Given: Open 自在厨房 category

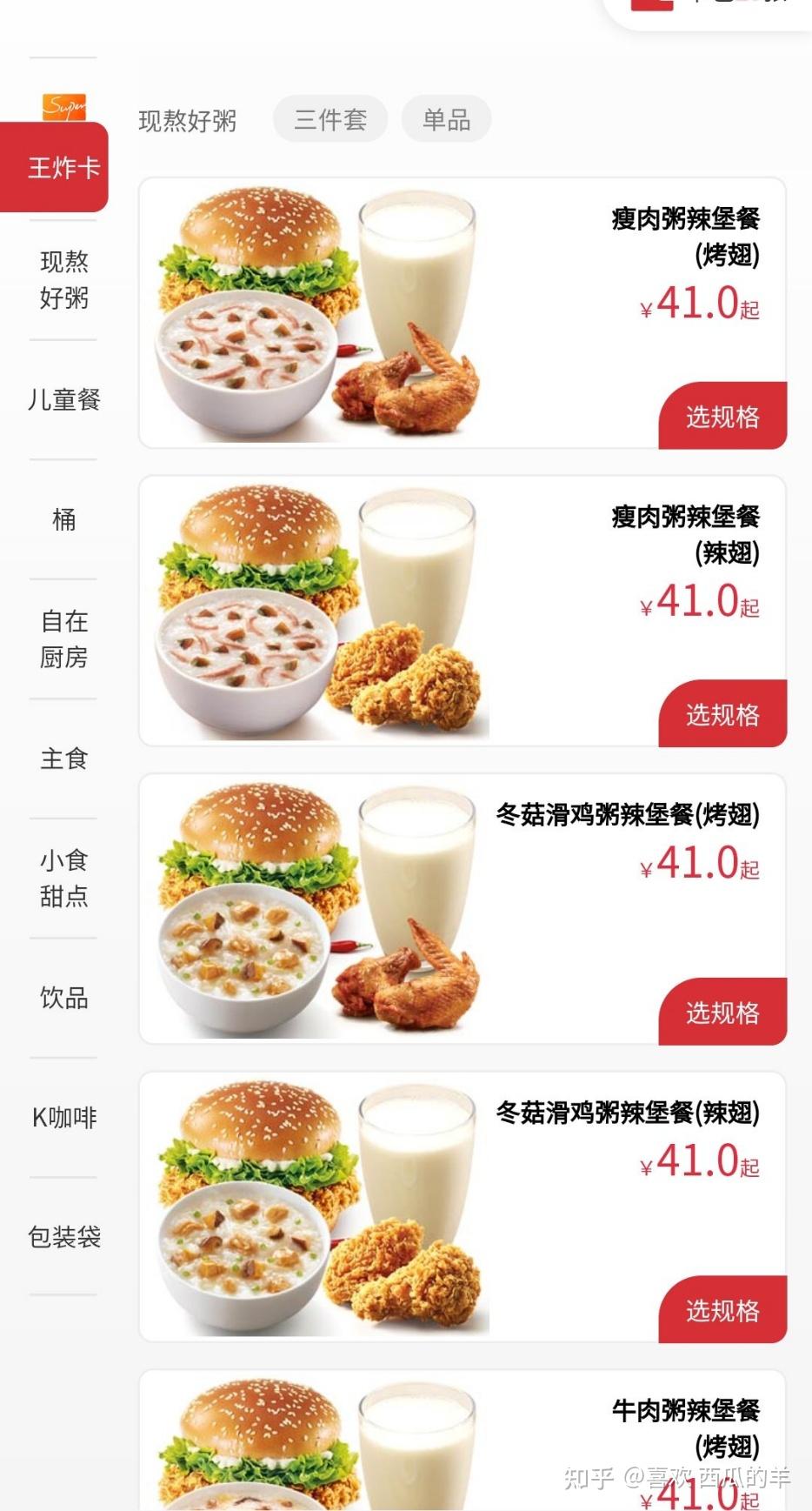Looking at the screenshot, I should (63, 638).
